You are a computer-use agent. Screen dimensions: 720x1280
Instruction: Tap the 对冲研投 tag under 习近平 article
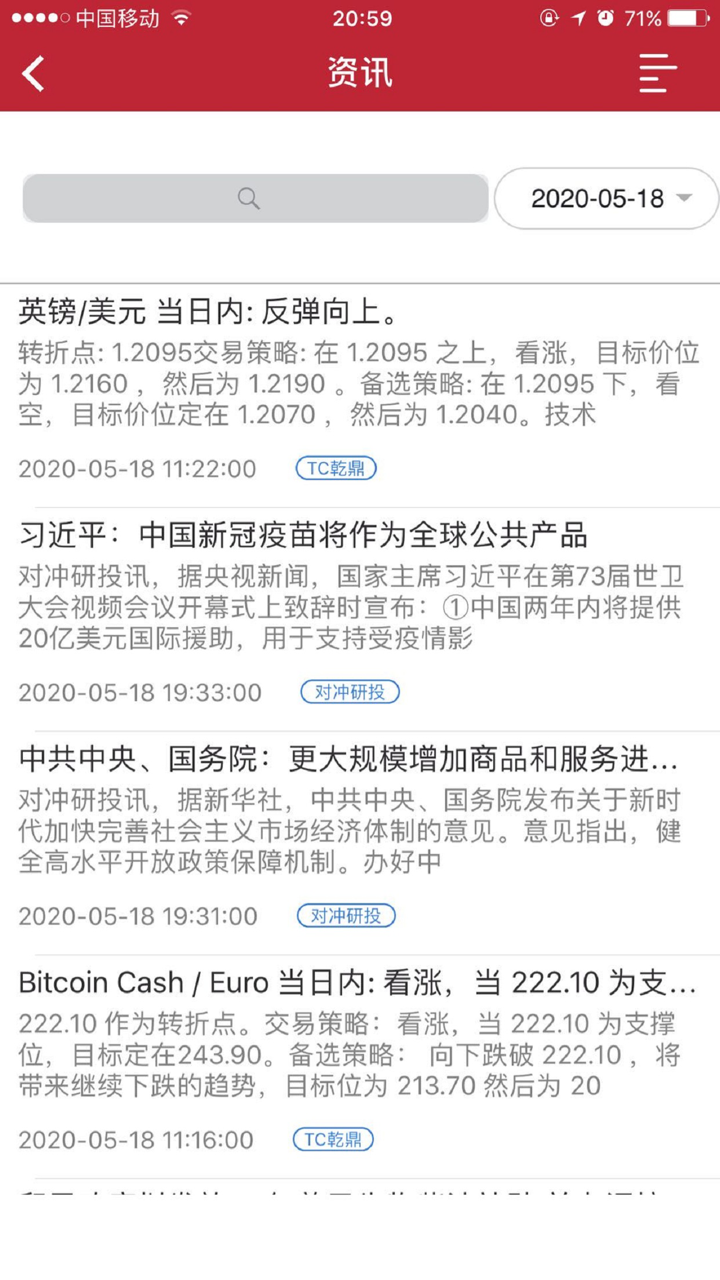tap(350, 692)
